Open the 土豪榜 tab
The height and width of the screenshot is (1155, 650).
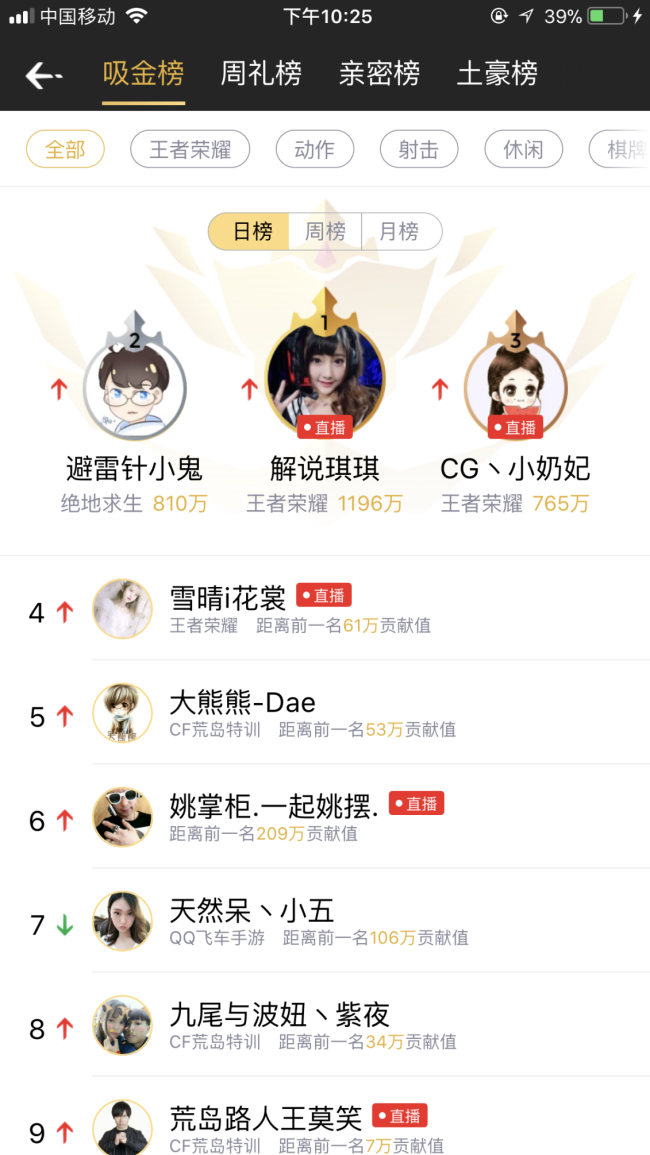click(x=497, y=74)
